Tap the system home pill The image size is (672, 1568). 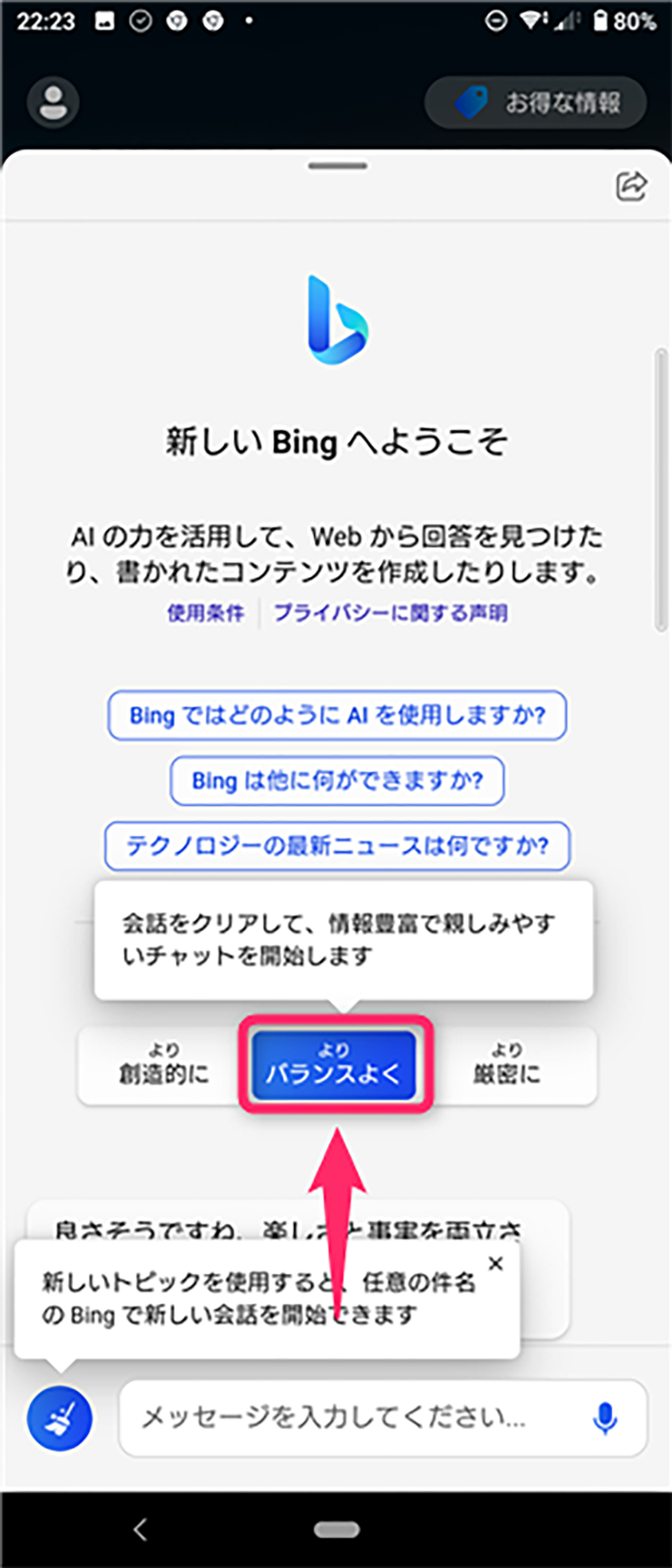coord(336,1529)
